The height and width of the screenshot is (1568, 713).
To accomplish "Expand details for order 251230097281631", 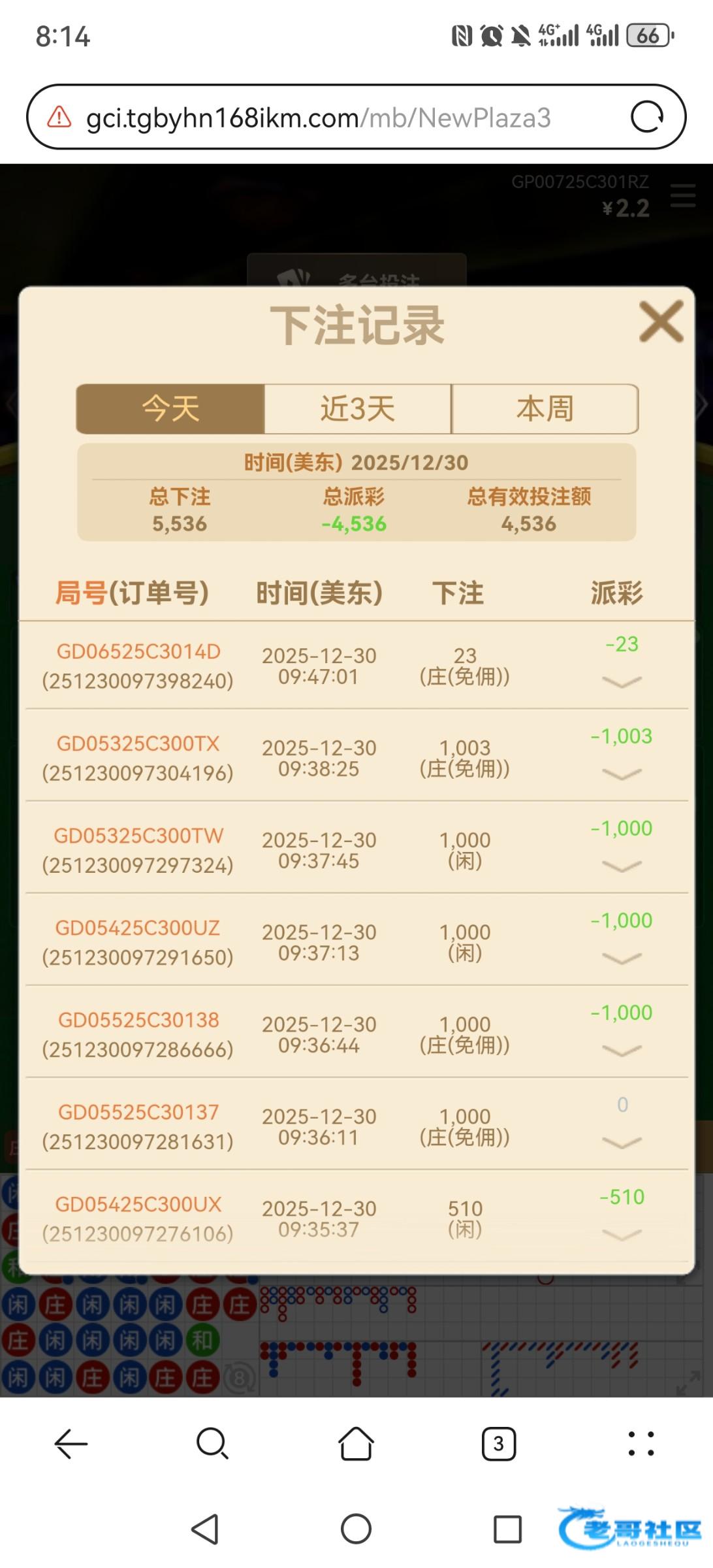I will (621, 1143).
